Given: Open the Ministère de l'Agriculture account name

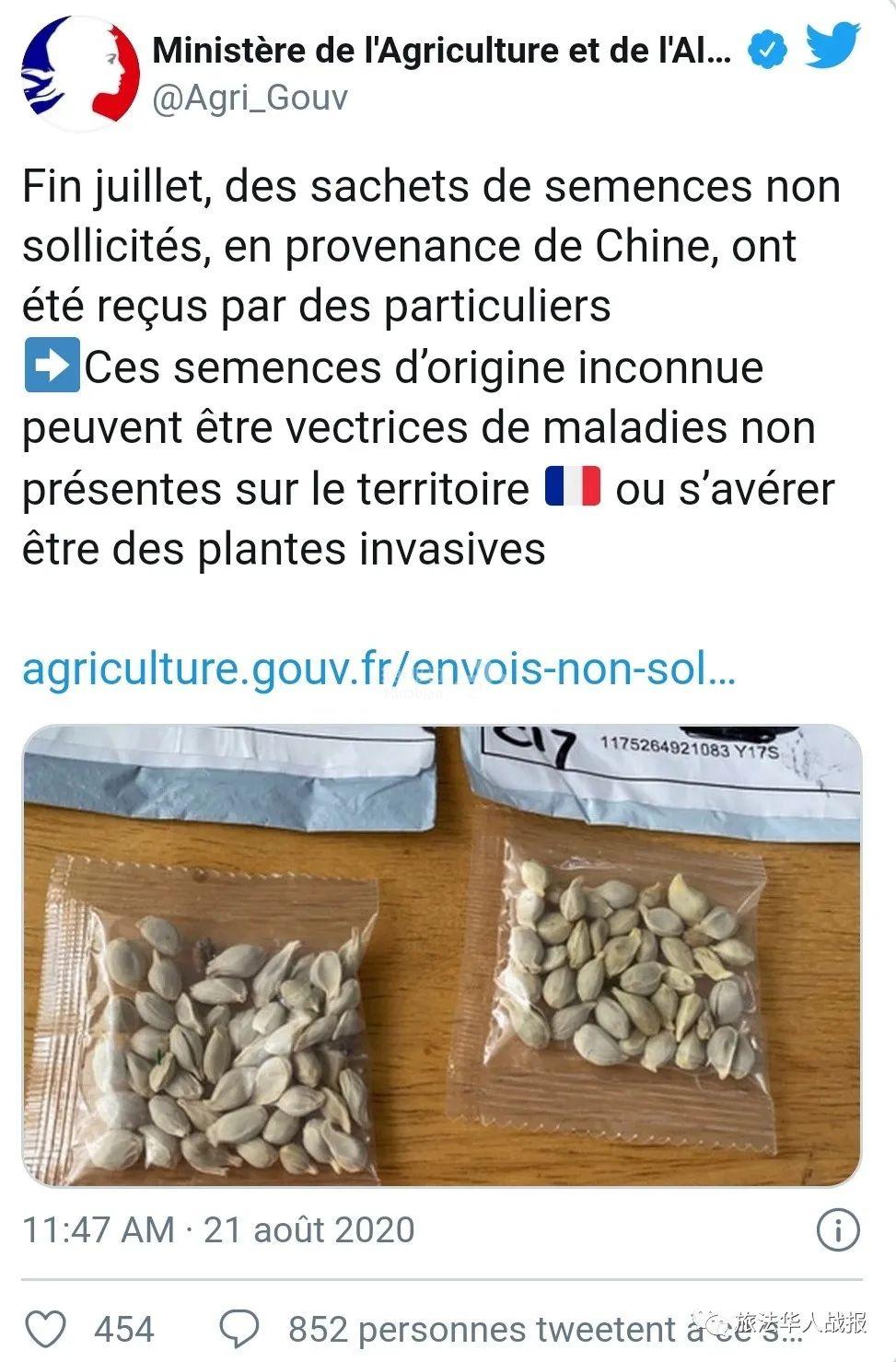Looking at the screenshot, I should coord(442,51).
